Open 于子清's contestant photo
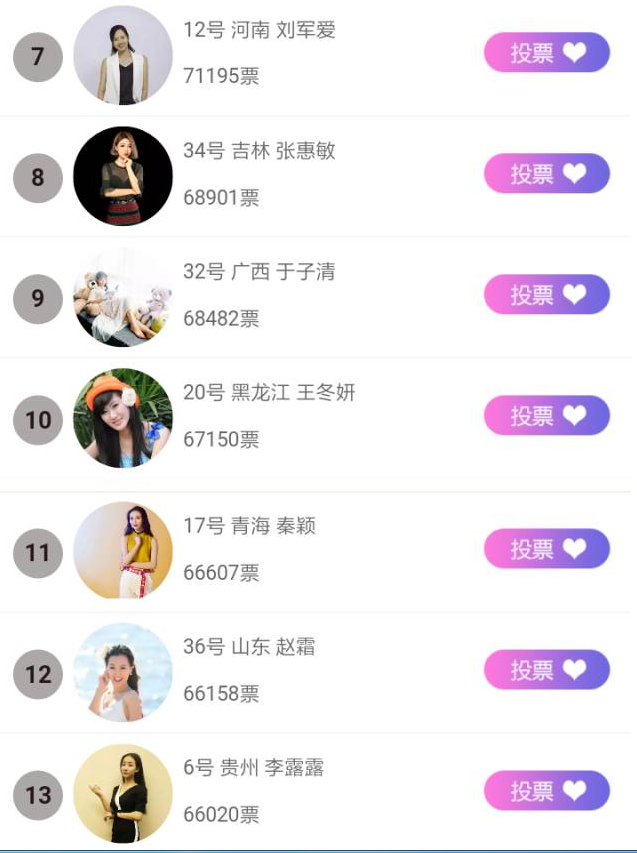The image size is (637, 853). (123, 297)
